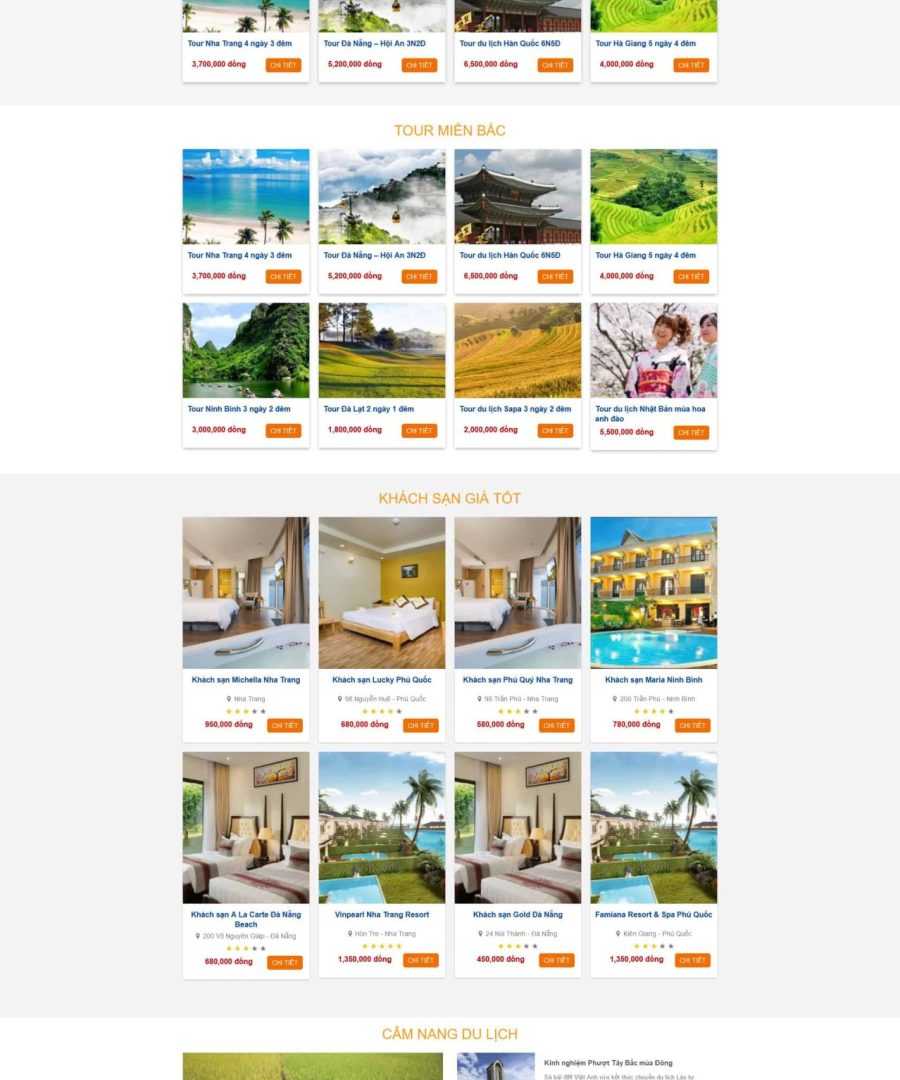
Task: Tap Chi tiết for Vinpearl Nha Trang Resort
Action: coord(420,960)
